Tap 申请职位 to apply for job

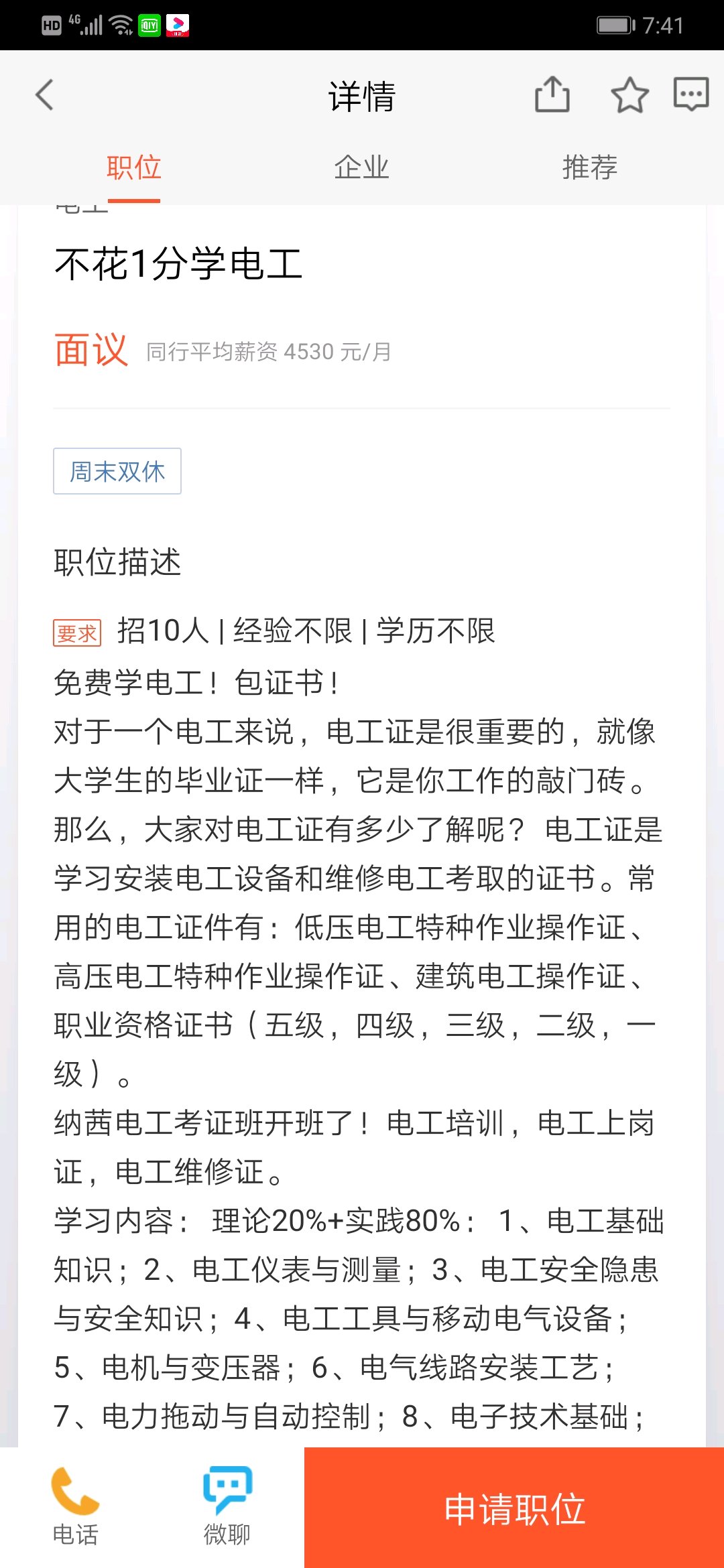(x=514, y=1508)
